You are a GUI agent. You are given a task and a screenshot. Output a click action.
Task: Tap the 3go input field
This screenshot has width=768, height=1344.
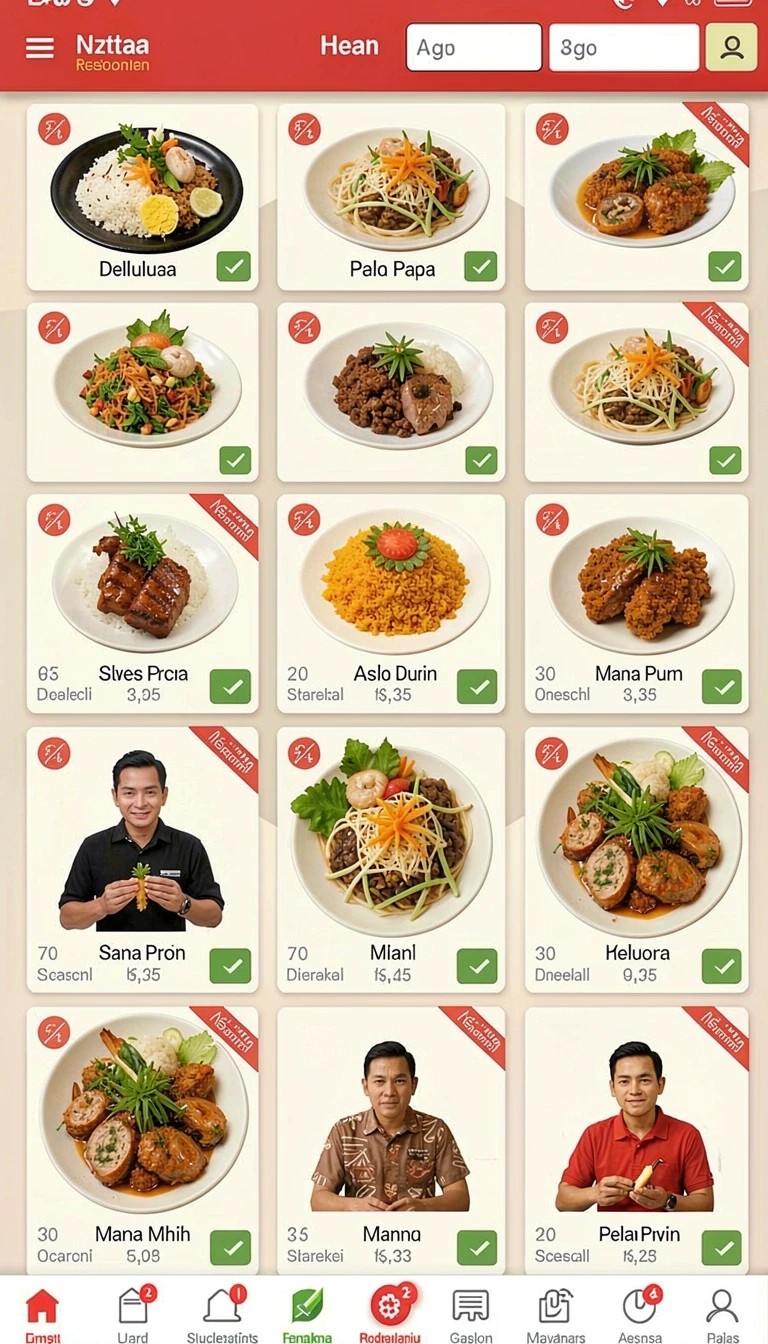(x=624, y=47)
